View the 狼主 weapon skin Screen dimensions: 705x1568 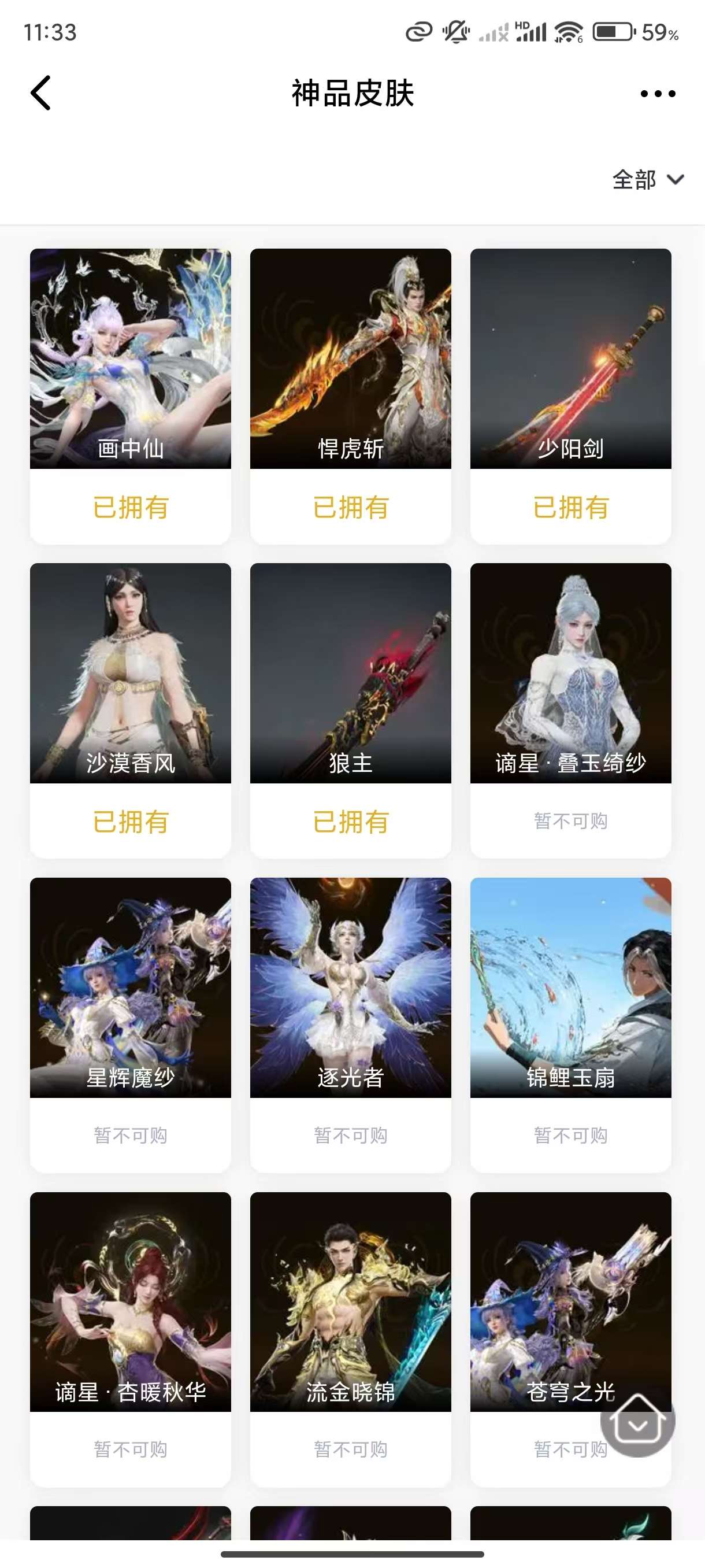pos(350,673)
